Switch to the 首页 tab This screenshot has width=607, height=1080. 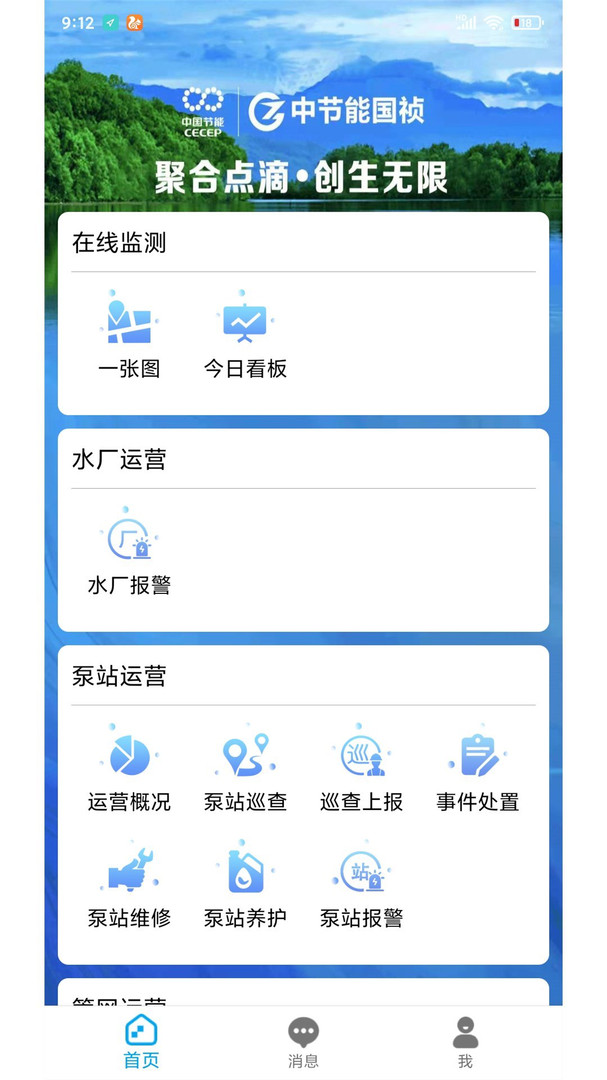(141, 1042)
